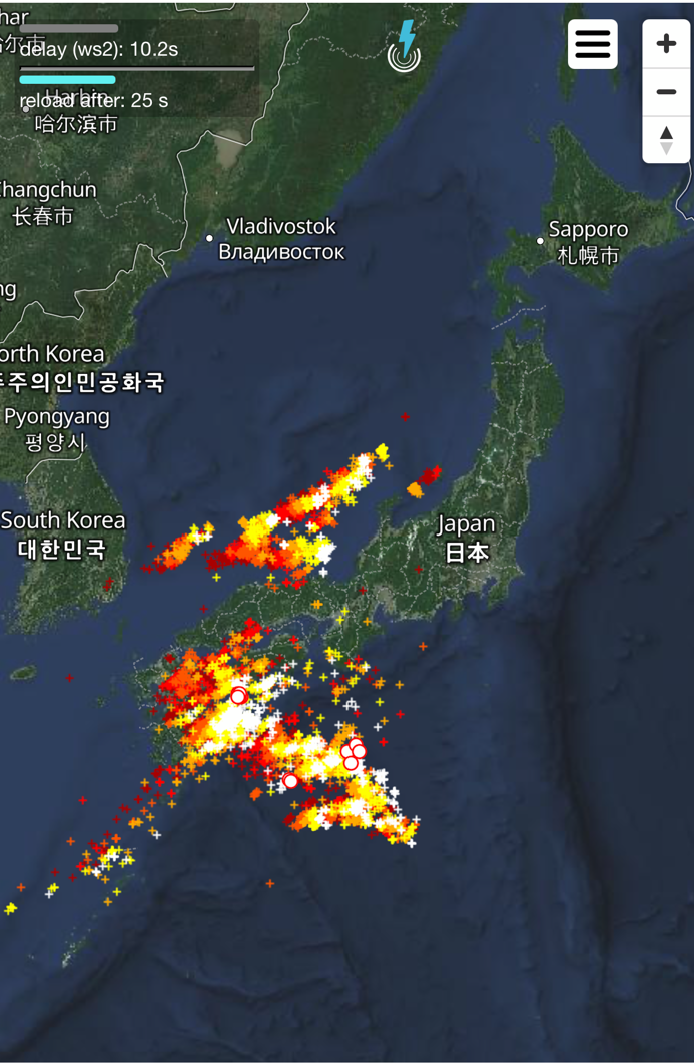Tap the compass orientation arrows button
The image size is (694, 1064).
[x=666, y=139]
